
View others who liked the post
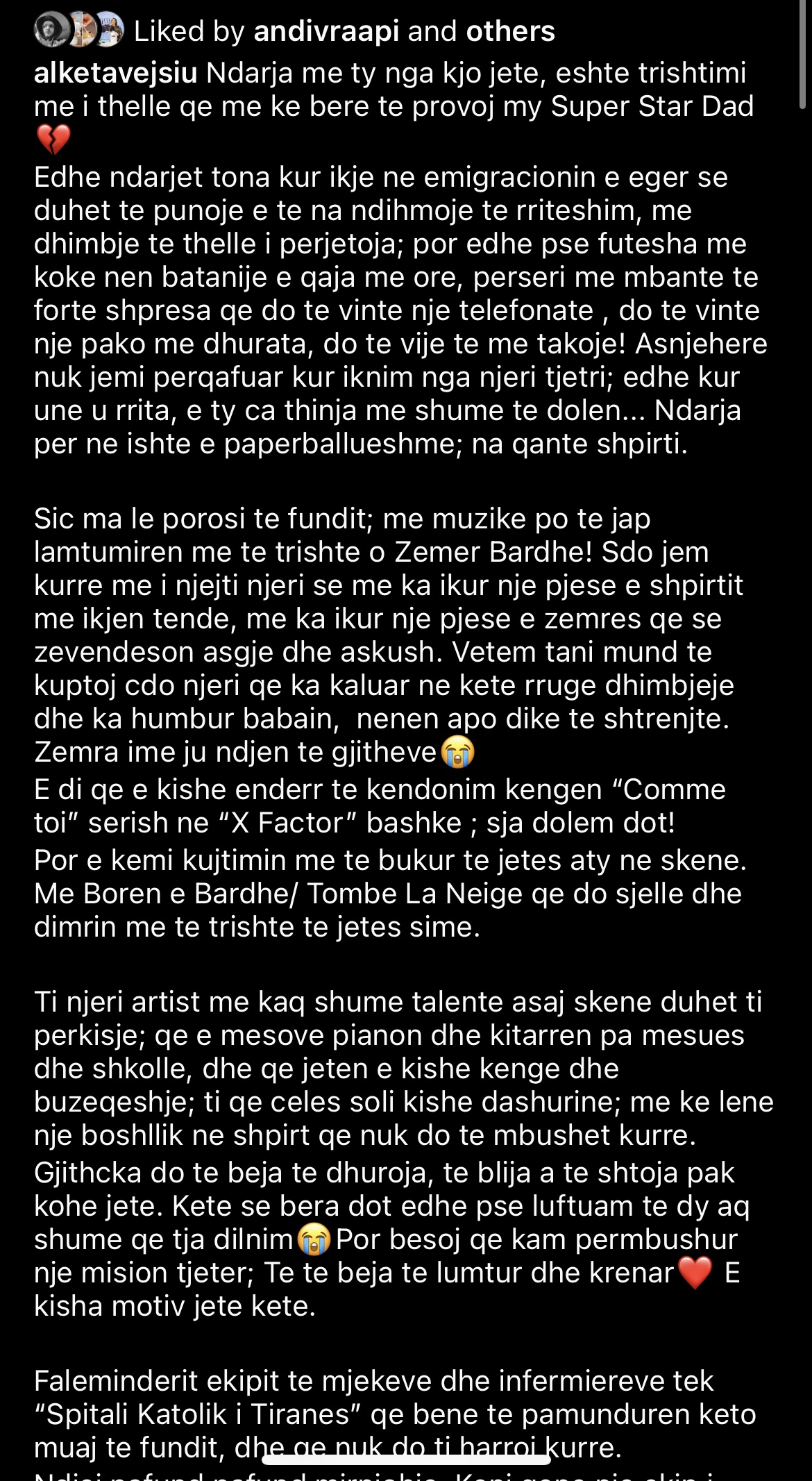[510, 31]
